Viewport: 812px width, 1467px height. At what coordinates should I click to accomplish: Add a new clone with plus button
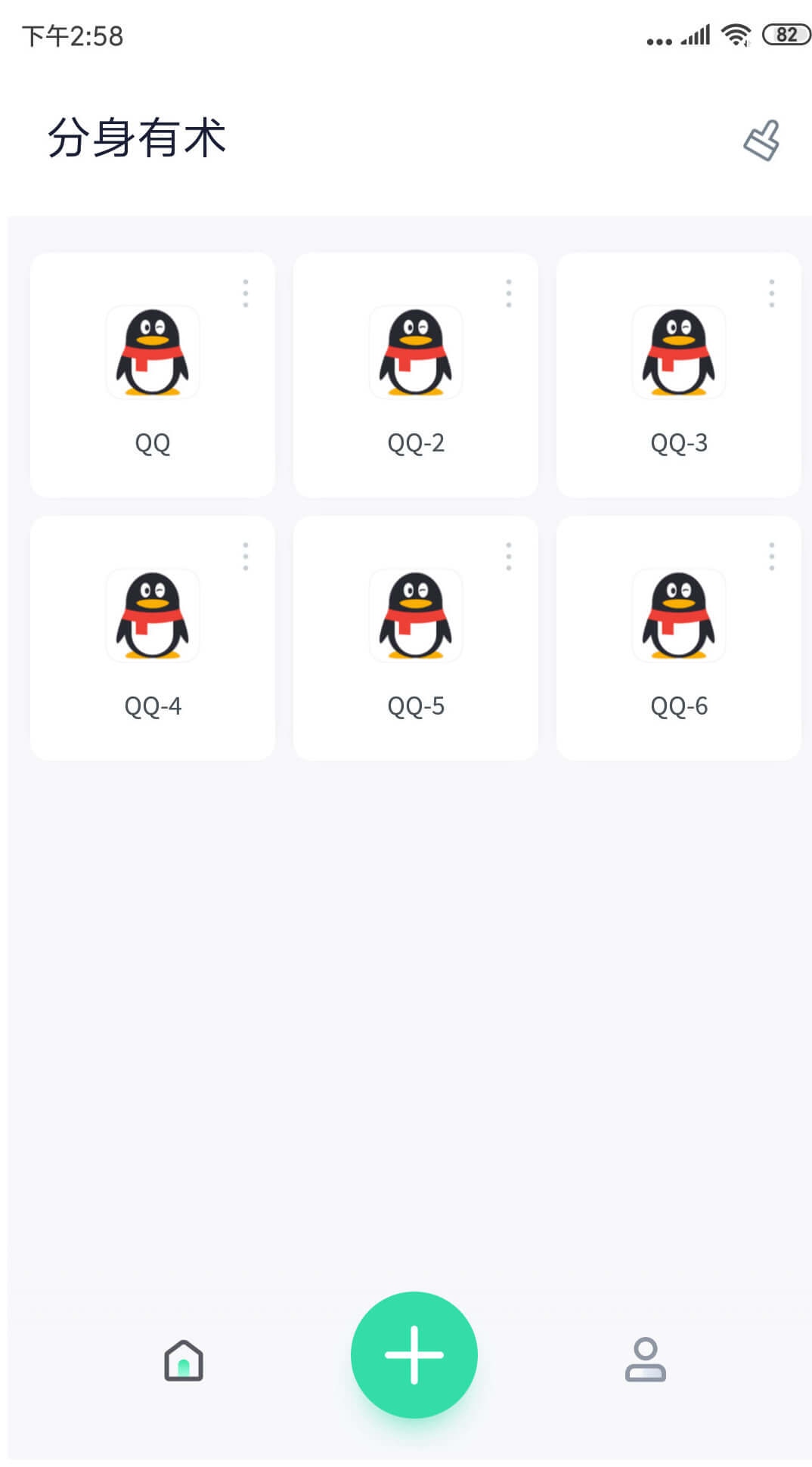point(414,1354)
